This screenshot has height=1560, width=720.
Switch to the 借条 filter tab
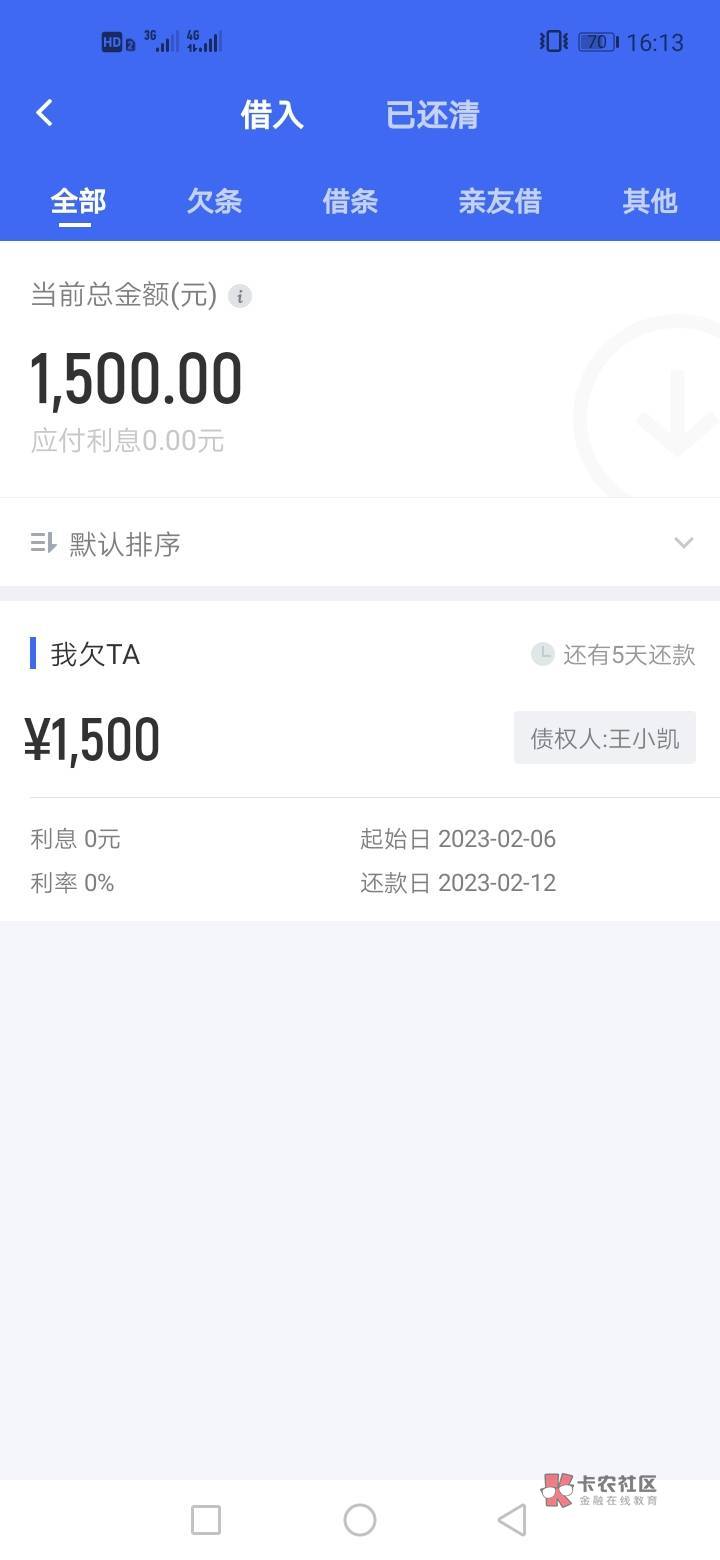[350, 201]
